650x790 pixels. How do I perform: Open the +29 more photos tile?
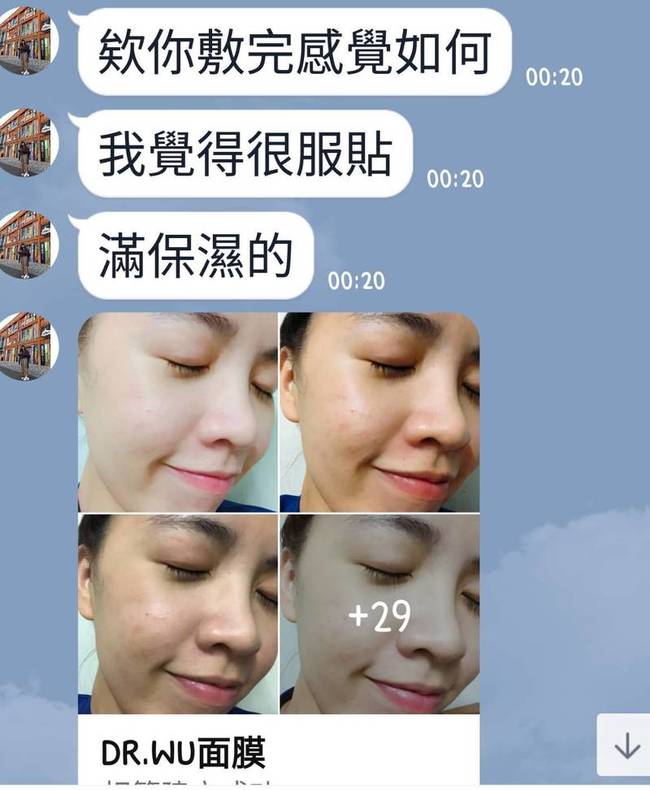pyautogui.click(x=379, y=614)
